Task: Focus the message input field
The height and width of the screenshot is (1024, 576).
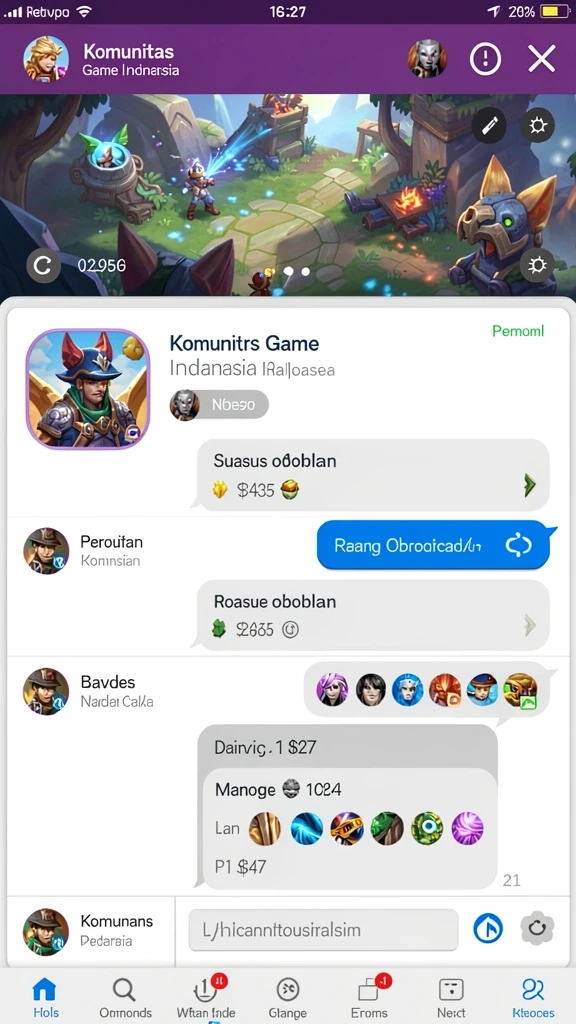Action: pos(323,929)
